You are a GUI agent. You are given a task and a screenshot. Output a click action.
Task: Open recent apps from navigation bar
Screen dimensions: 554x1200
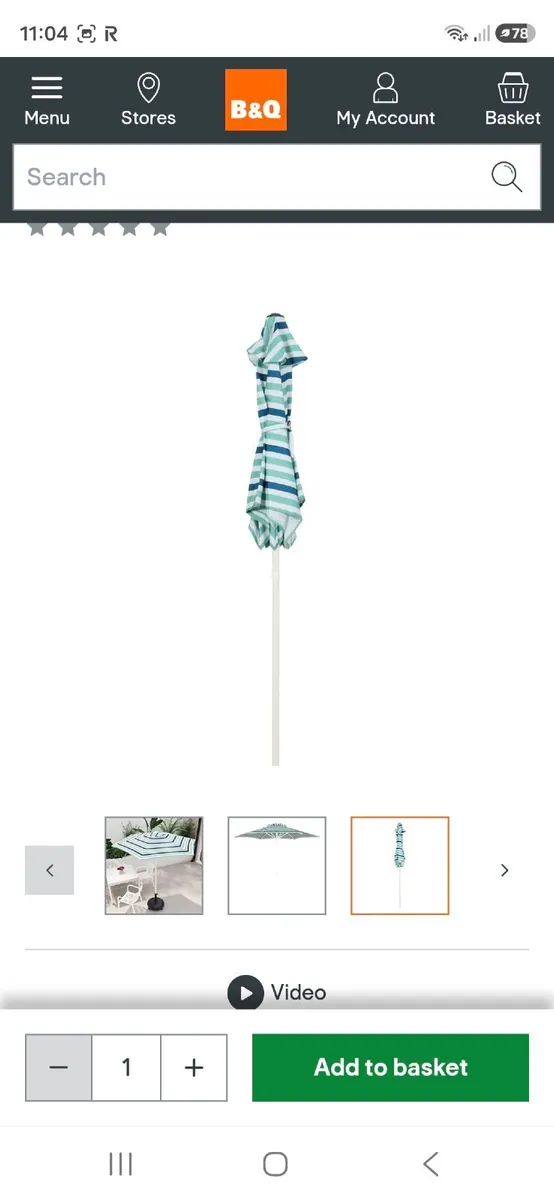point(121,1164)
